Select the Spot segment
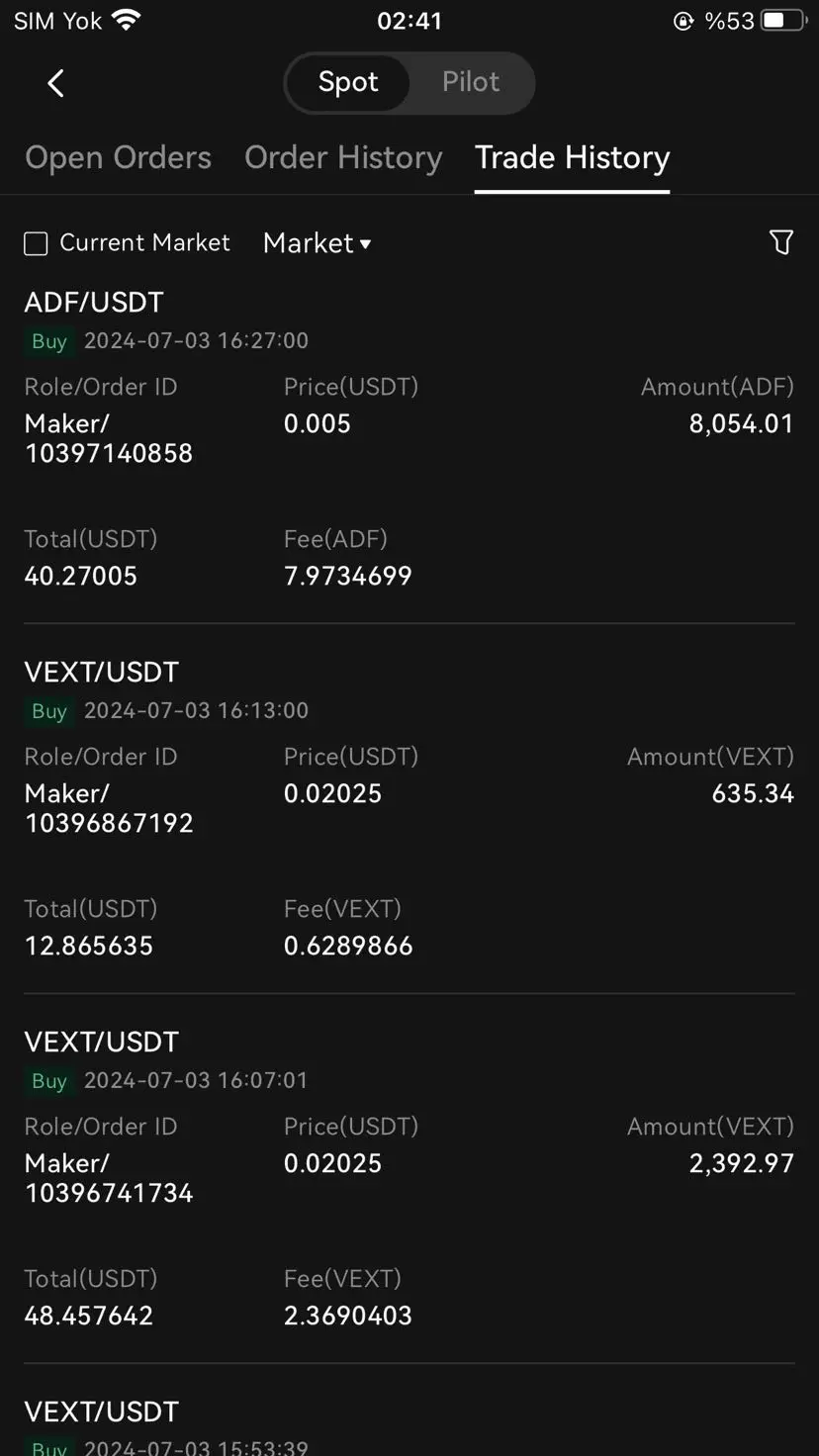Image resolution: width=819 pixels, height=1456 pixels. (348, 82)
